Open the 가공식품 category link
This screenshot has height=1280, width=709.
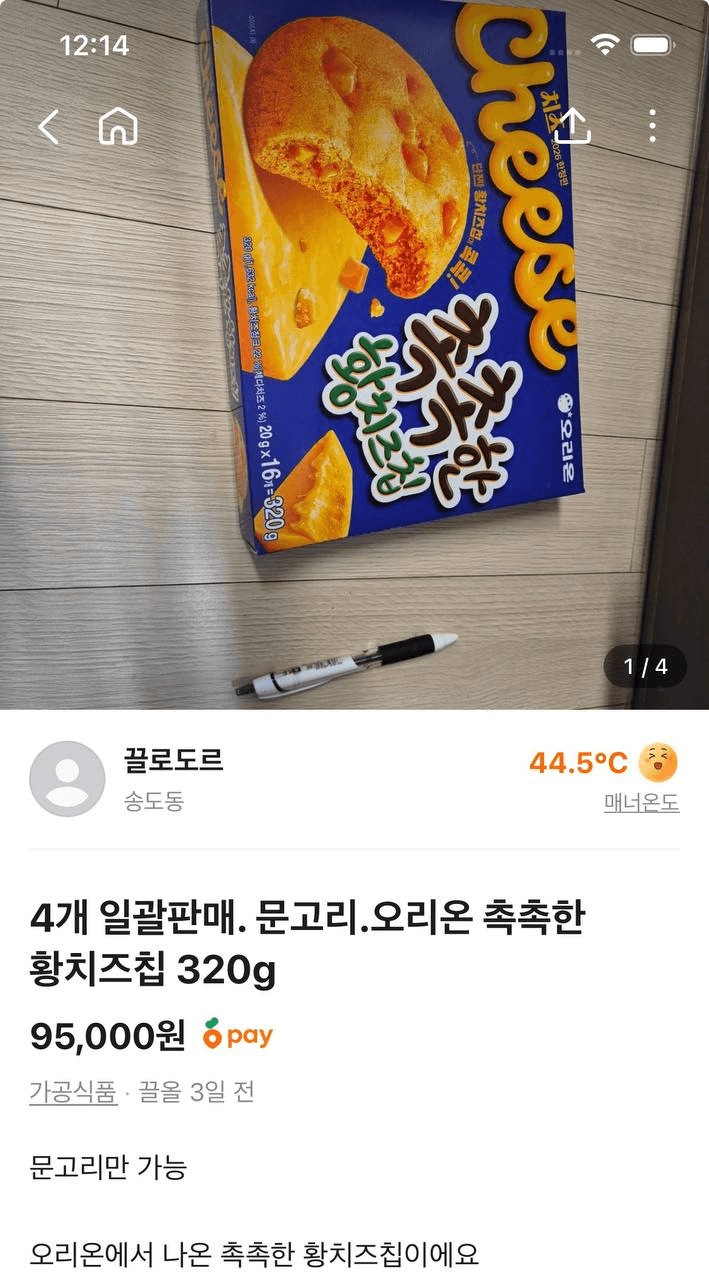tap(73, 1092)
